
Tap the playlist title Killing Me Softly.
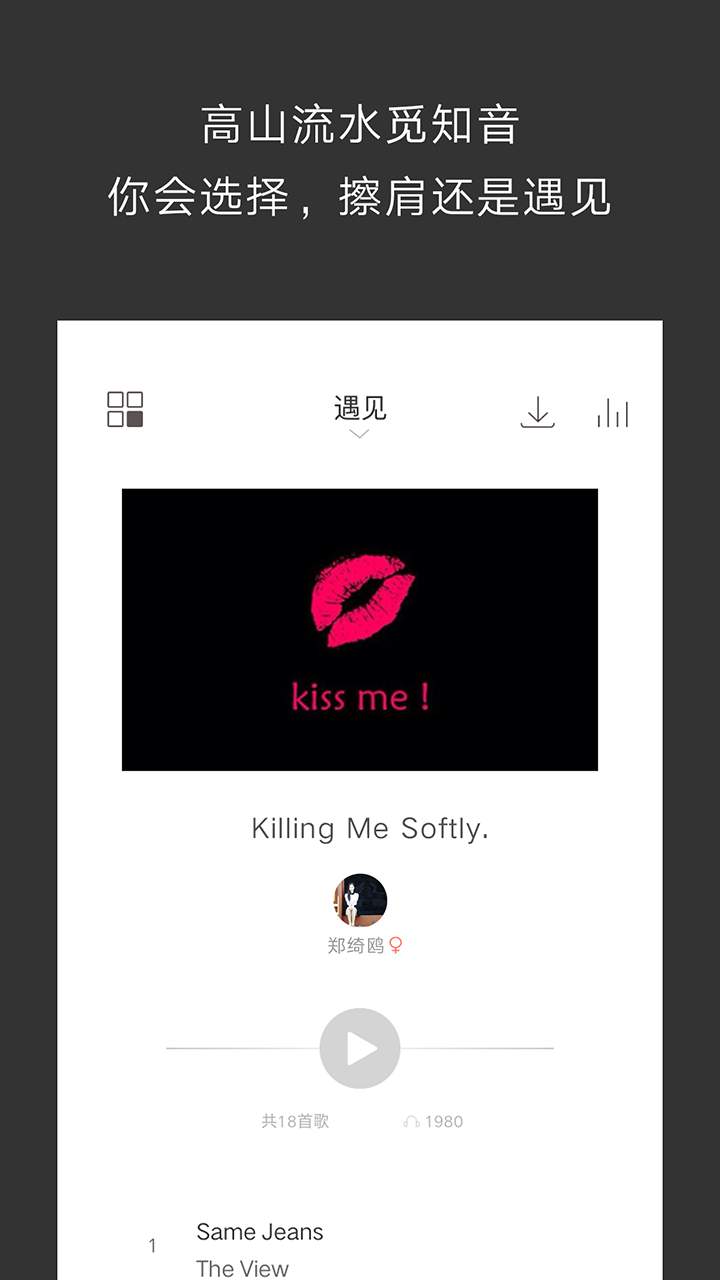pos(371,828)
